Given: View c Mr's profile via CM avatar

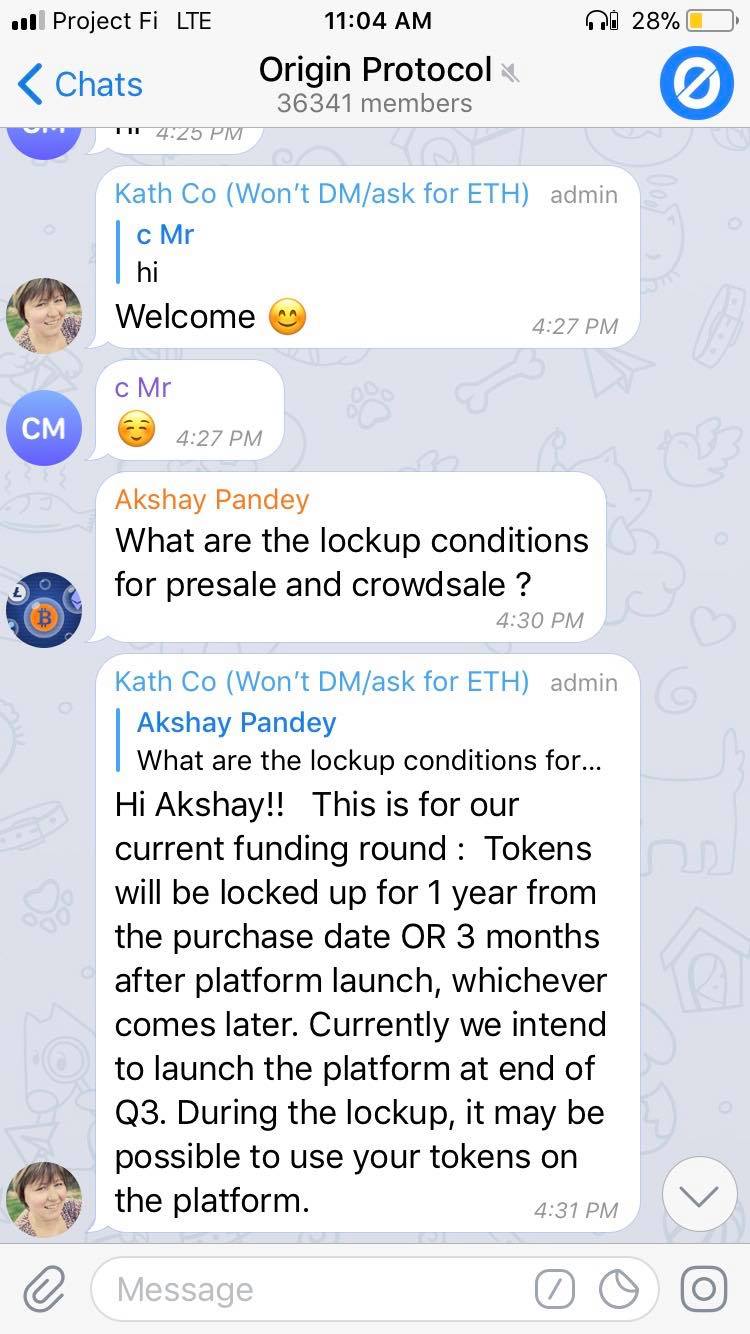Looking at the screenshot, I should 43,428.
